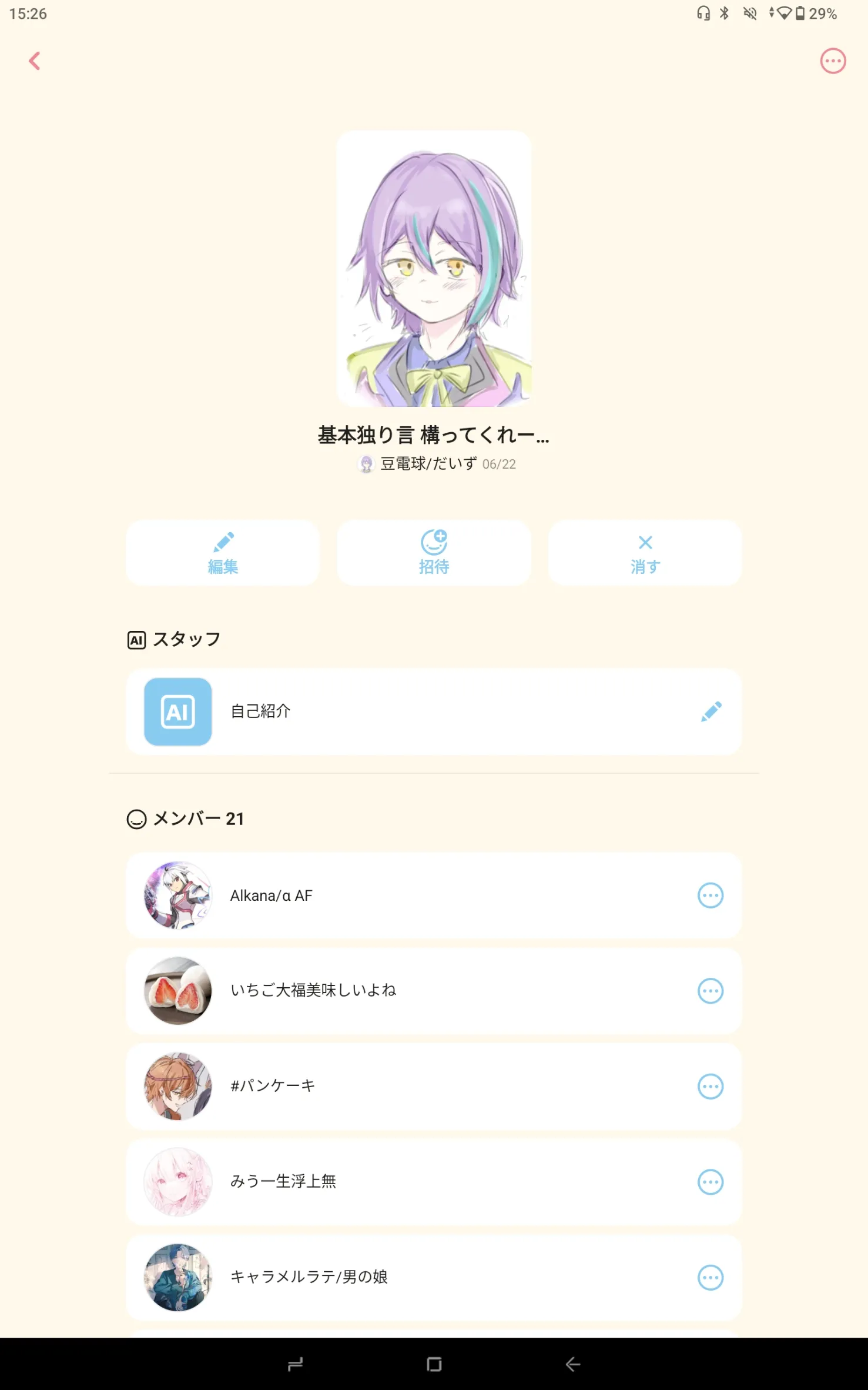868x1390 pixels.
Task: Tap the system back button
Action: tap(573, 1364)
